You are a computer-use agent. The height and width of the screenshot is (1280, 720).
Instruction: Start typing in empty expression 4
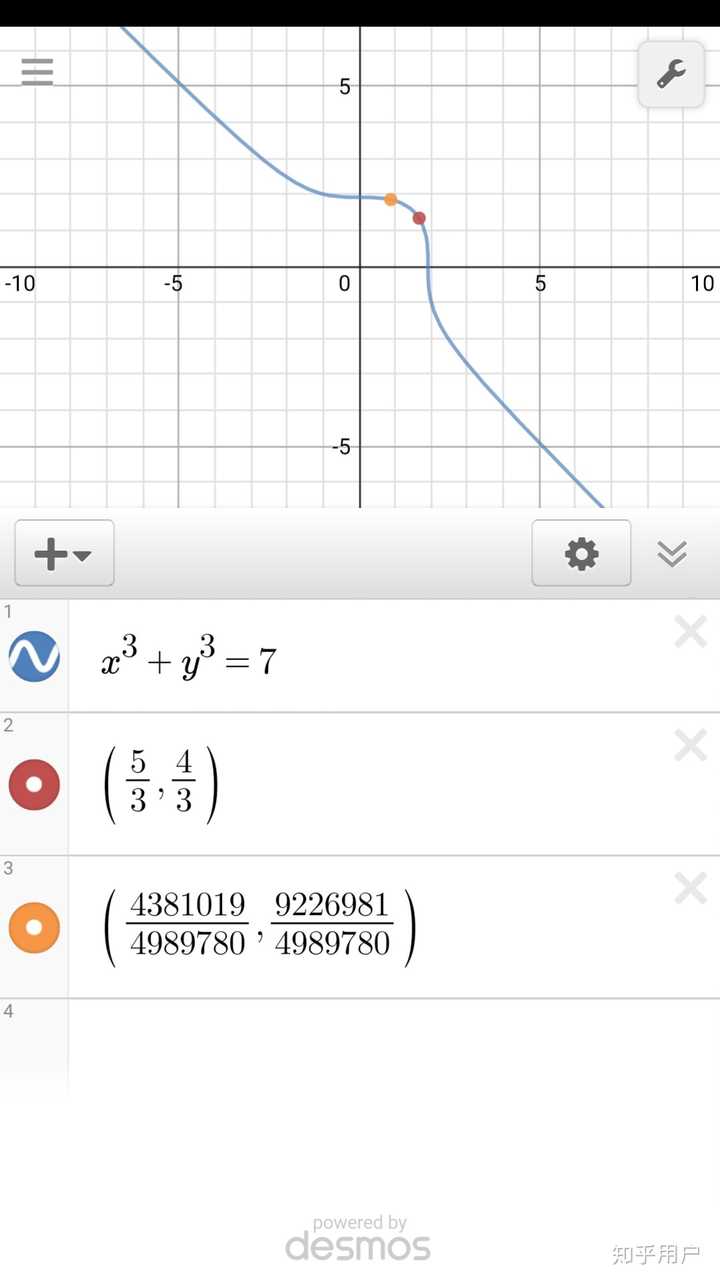click(394, 1040)
